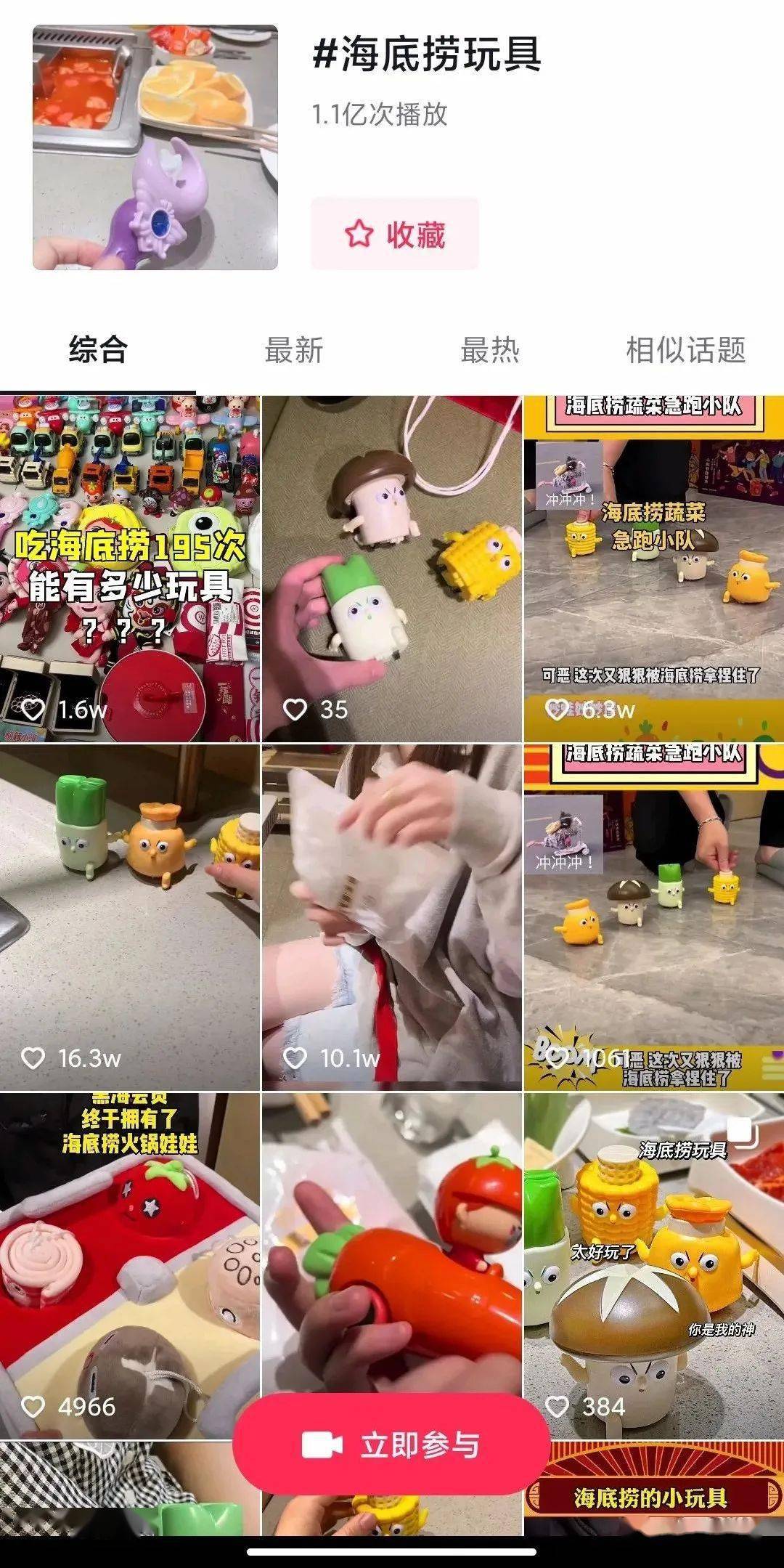The image size is (784, 1568).
Task: Open the 1061-likes 蔬菜急跑小队 video
Action: pyautogui.click(x=653, y=917)
